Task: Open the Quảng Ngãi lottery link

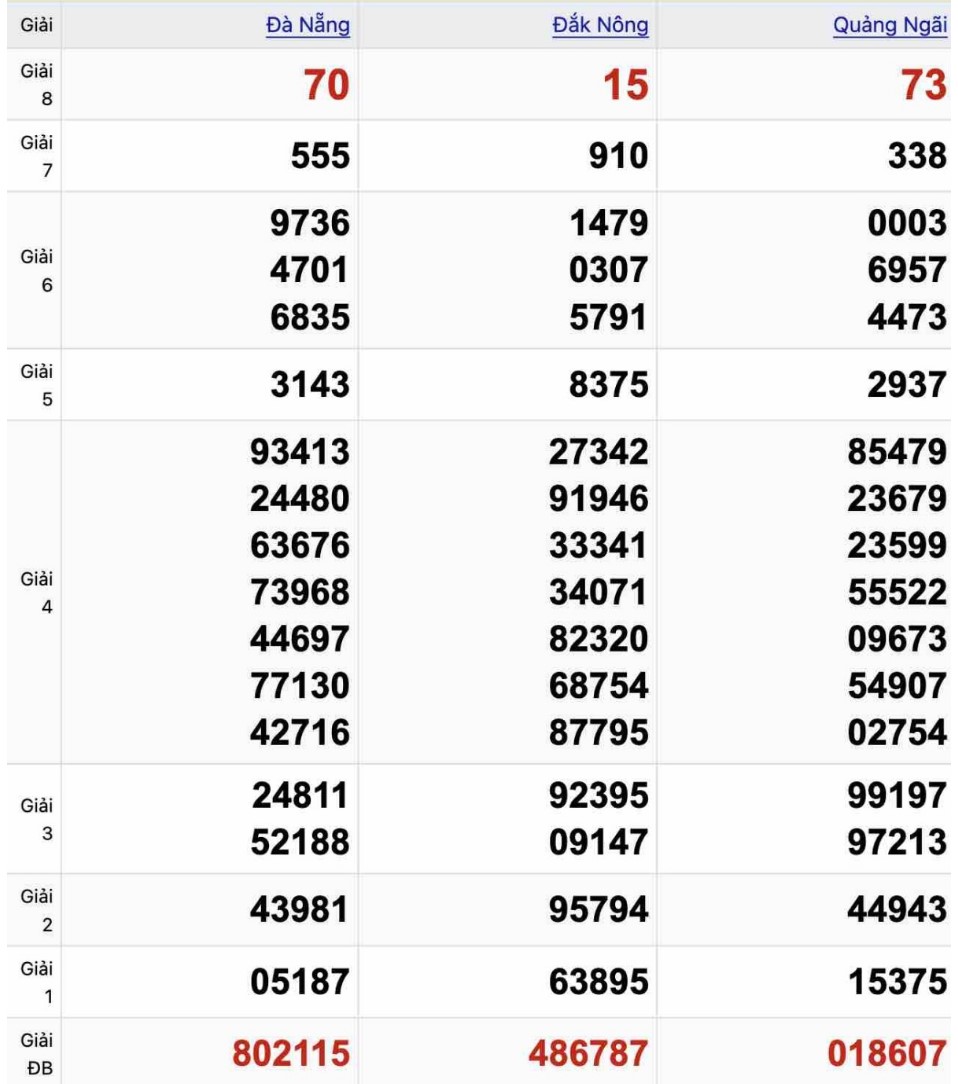Action: [x=889, y=26]
